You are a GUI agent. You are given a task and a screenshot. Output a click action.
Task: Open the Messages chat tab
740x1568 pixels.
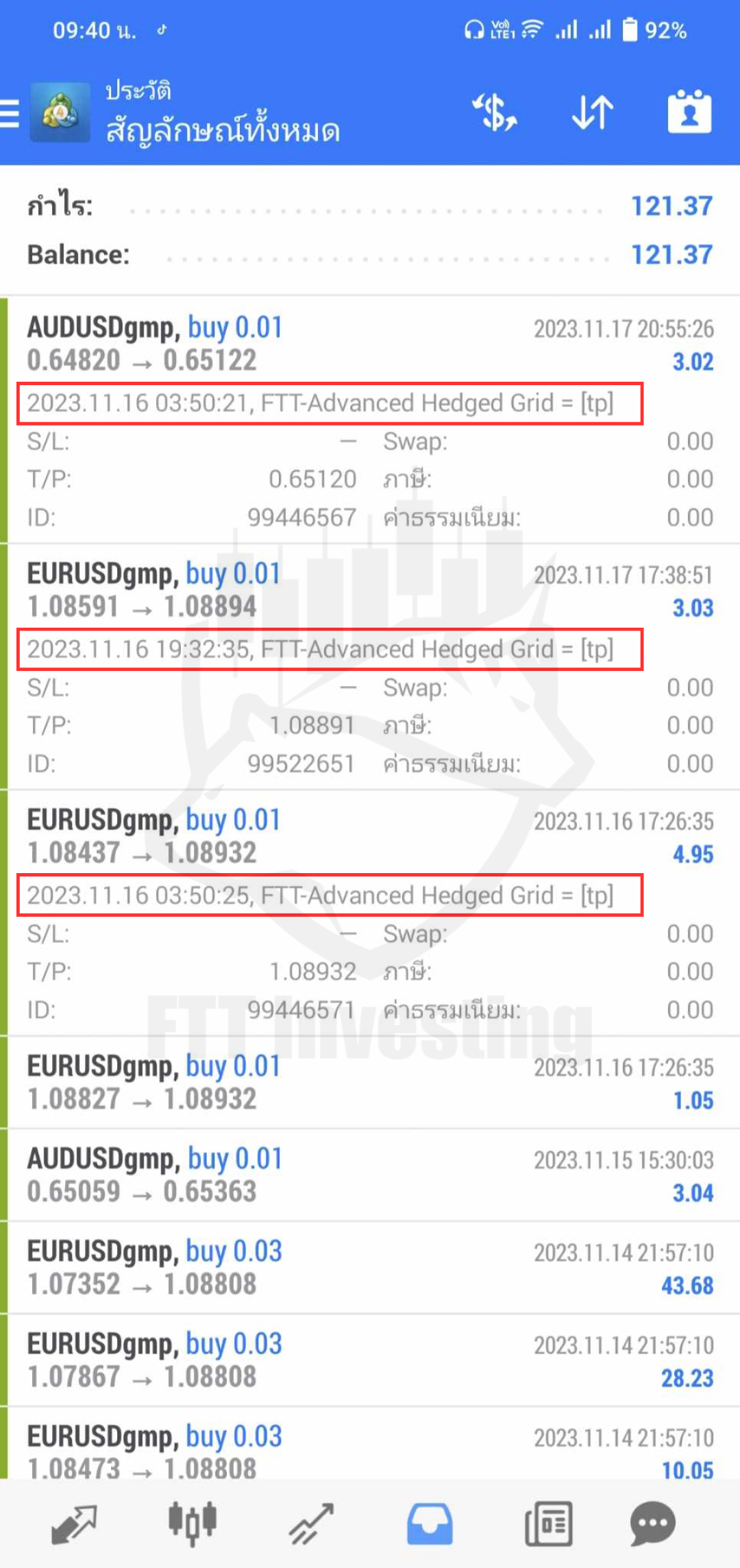pos(653,1524)
